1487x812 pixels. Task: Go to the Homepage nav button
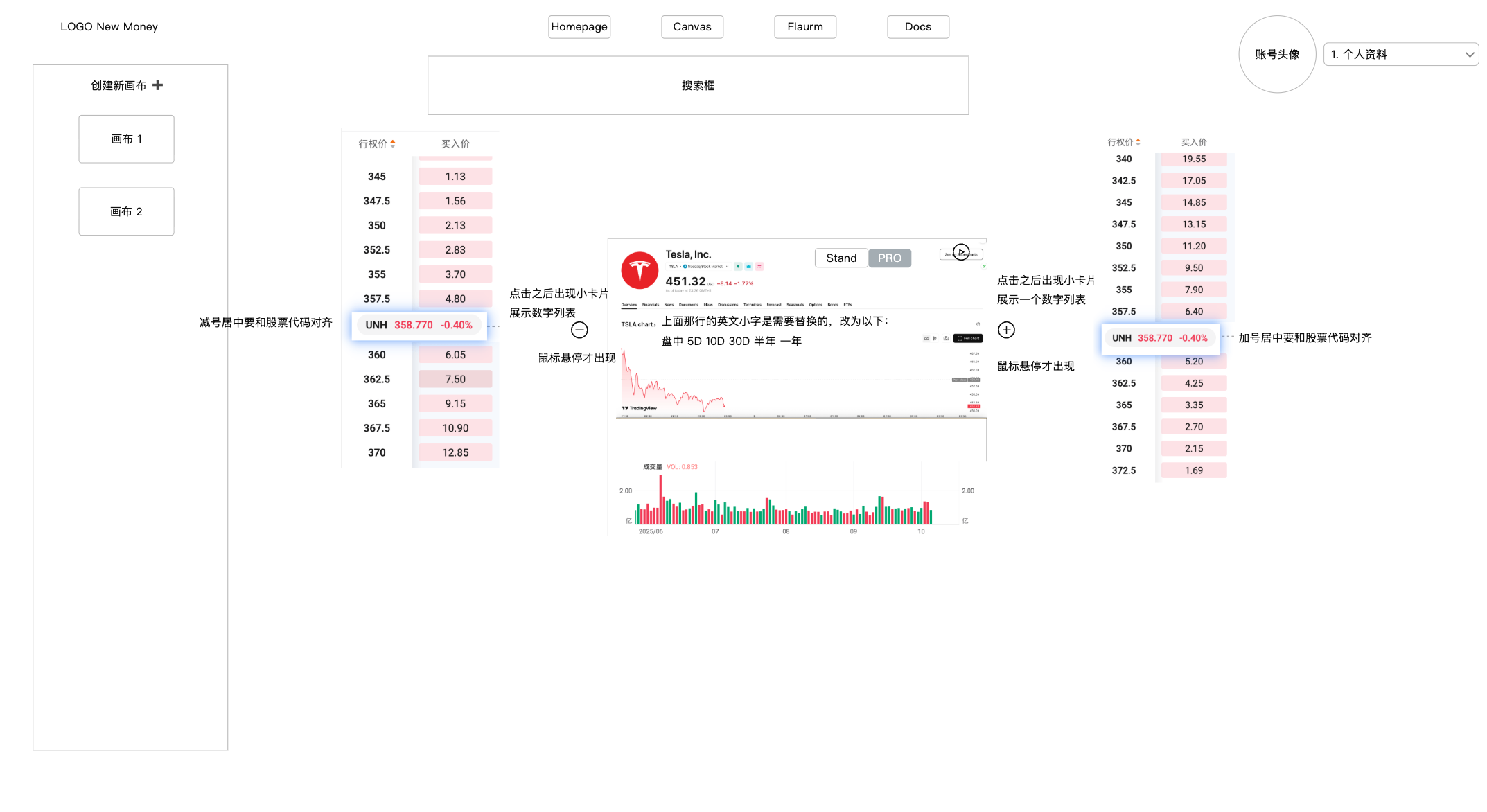coord(579,27)
